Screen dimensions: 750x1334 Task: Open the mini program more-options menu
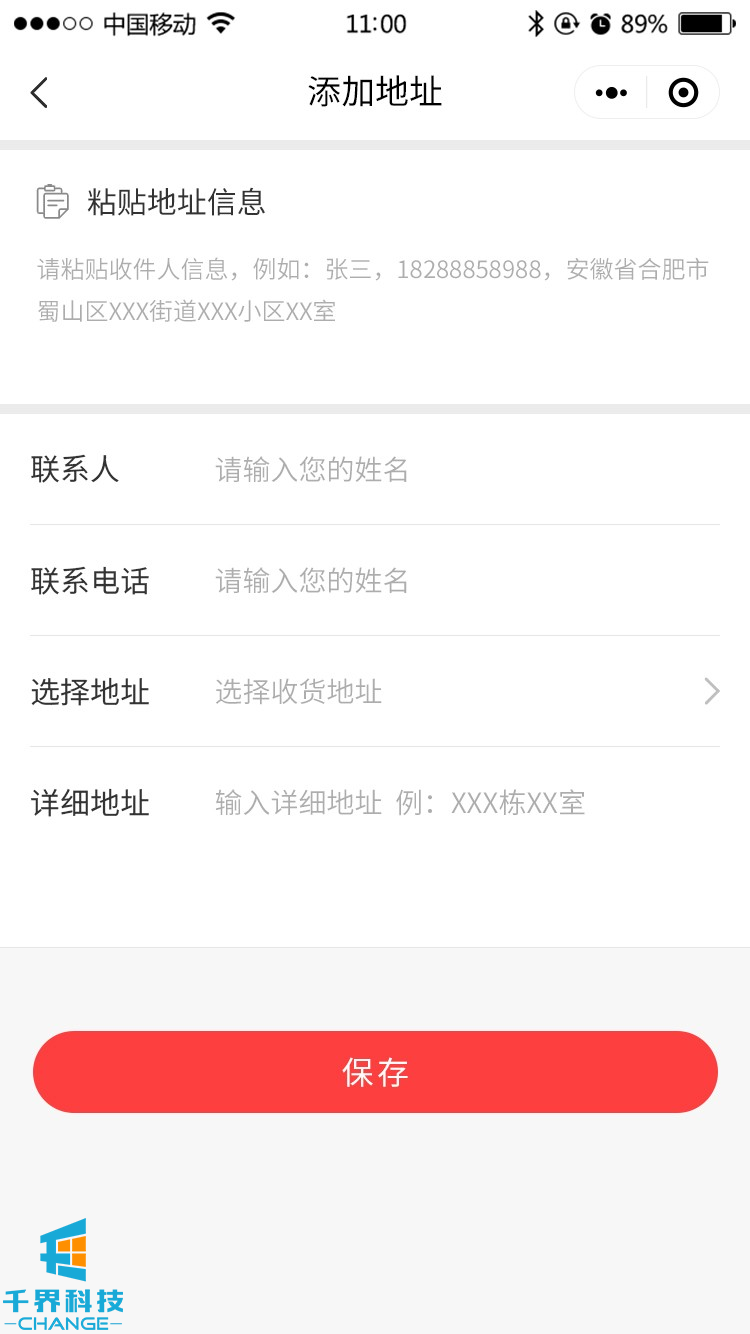tap(611, 93)
